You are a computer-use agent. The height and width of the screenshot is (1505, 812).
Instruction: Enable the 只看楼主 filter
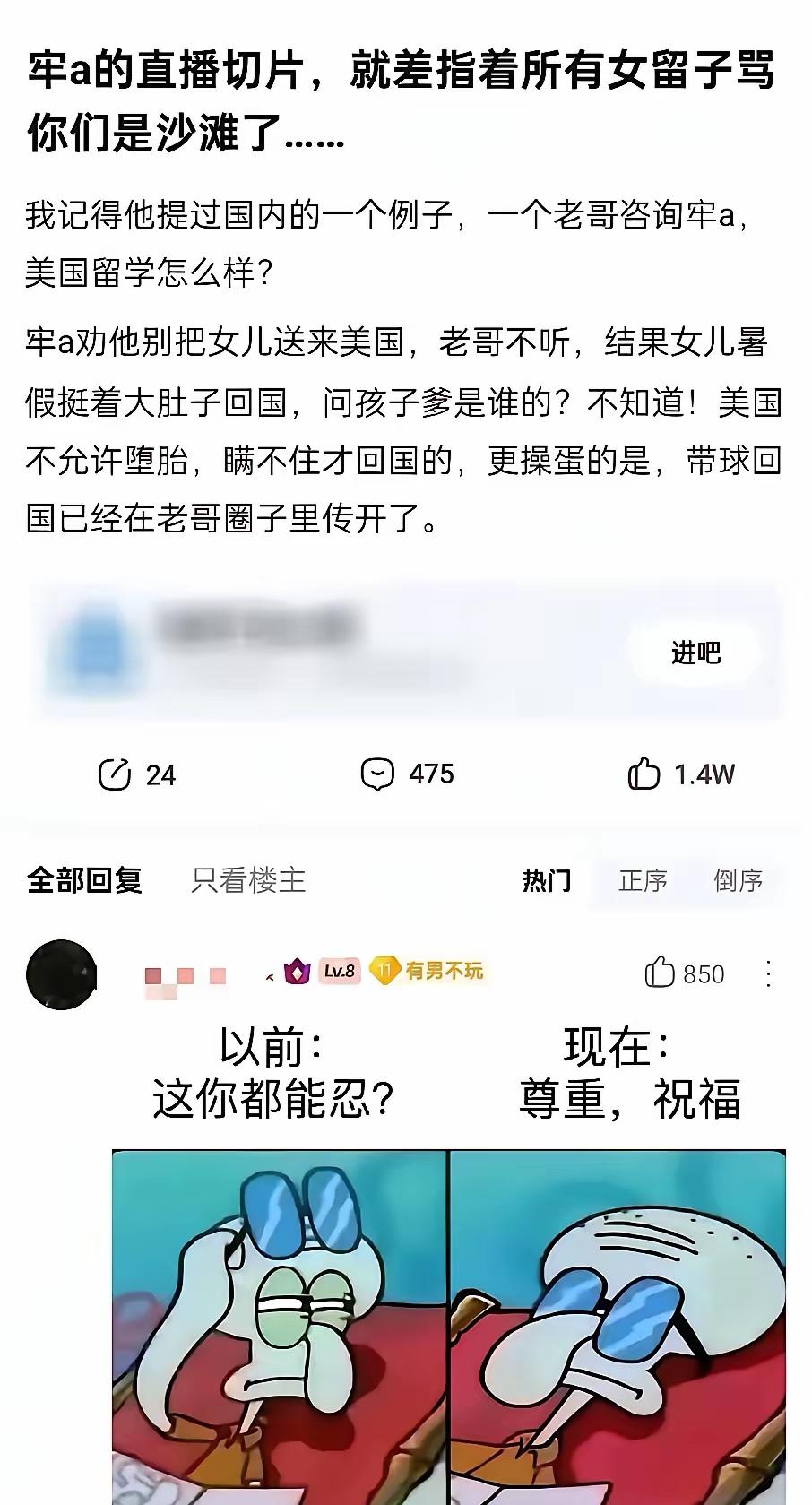point(246,882)
